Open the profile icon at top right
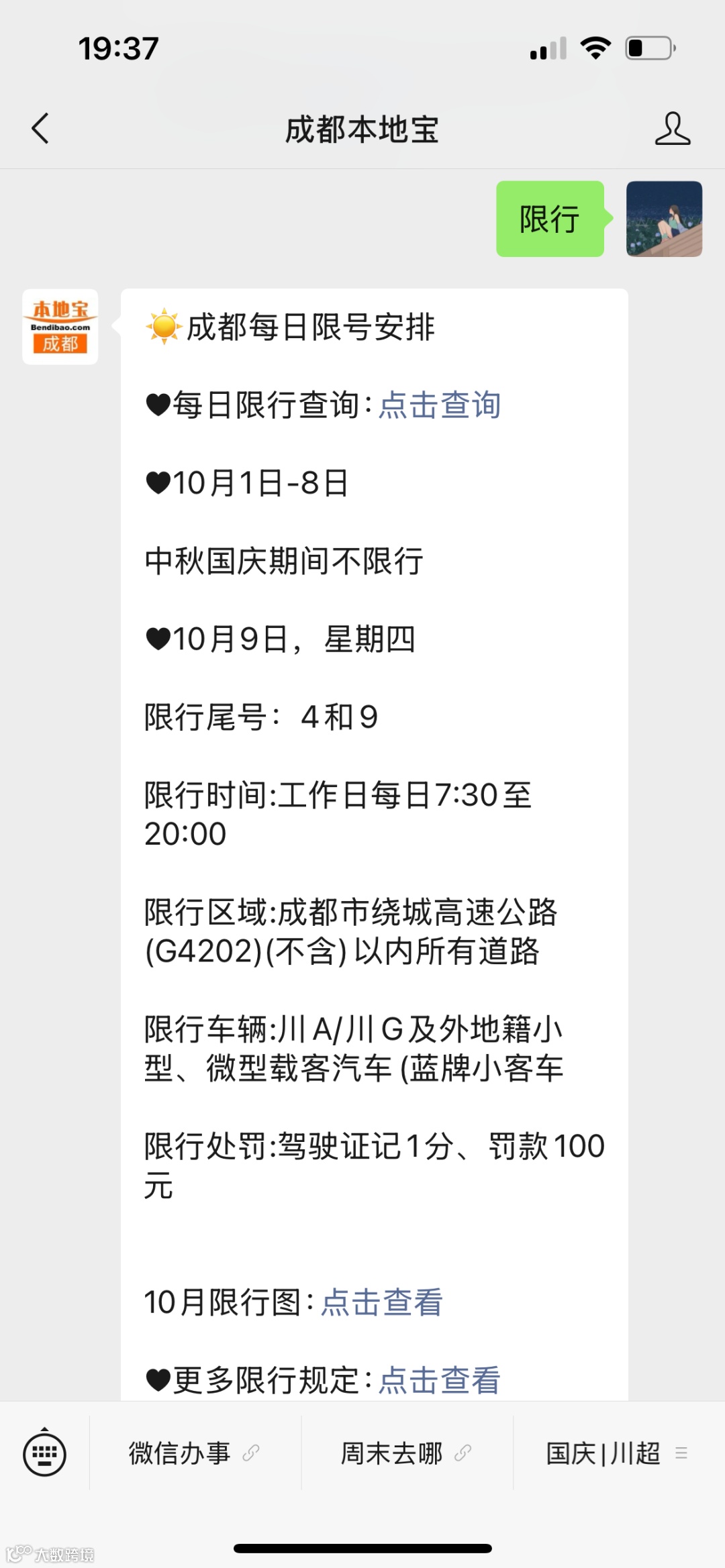The width and height of the screenshot is (725, 1568). 673,129
